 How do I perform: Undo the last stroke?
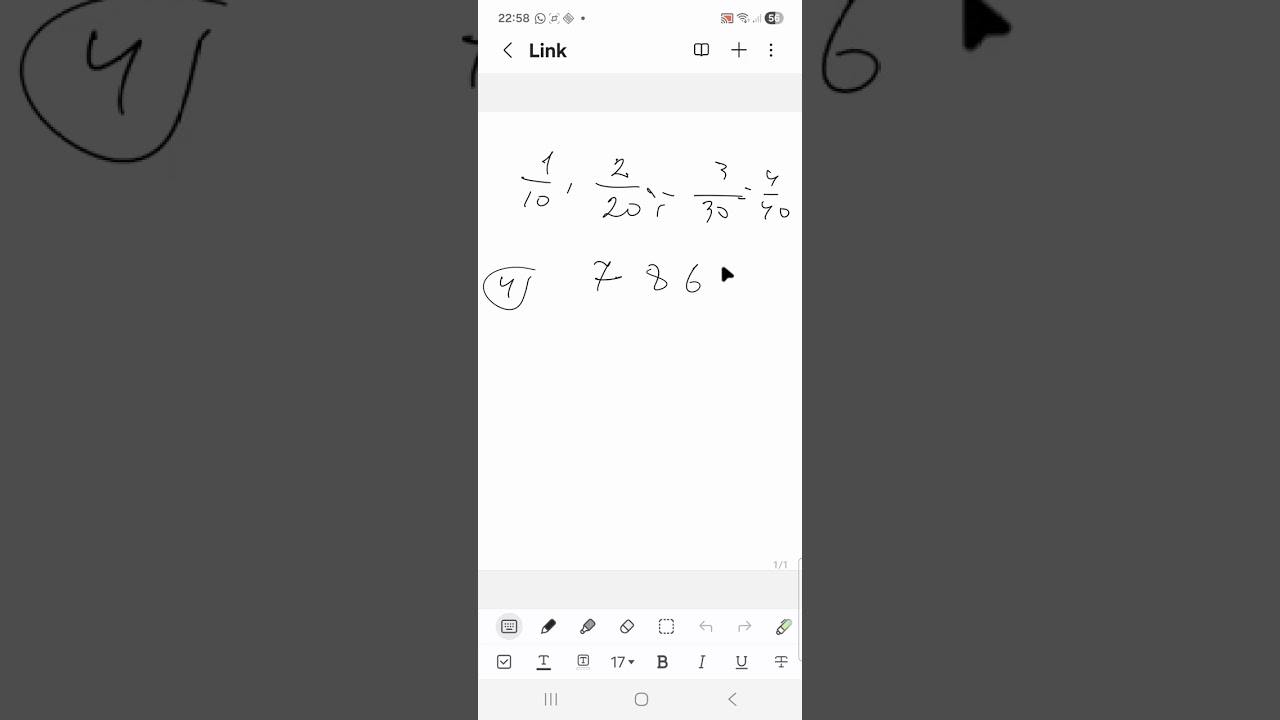click(x=706, y=627)
